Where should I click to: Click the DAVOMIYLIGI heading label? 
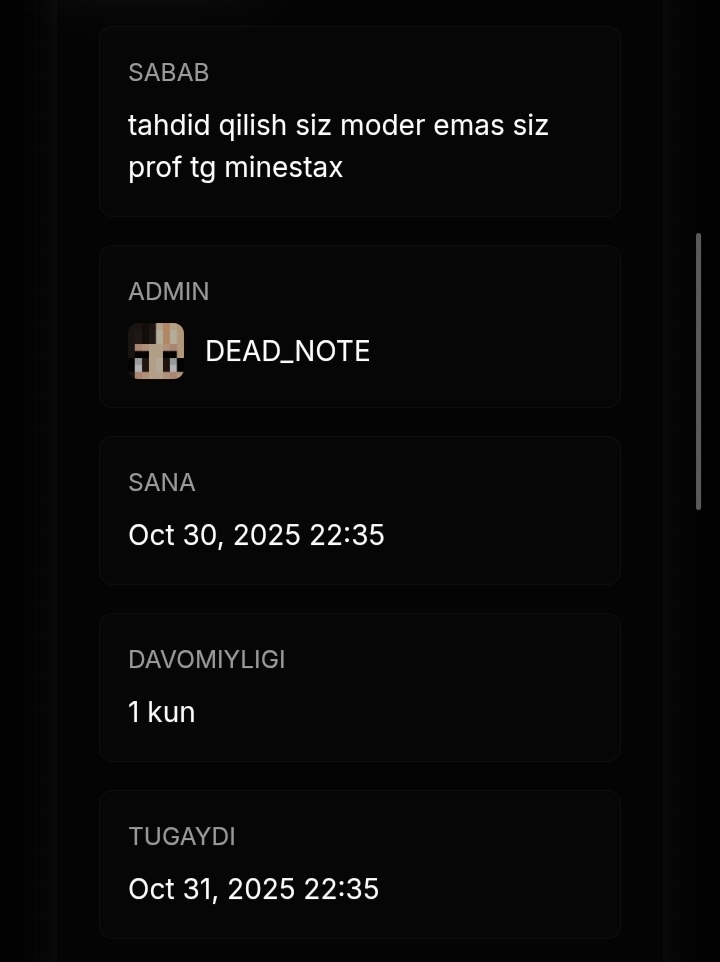click(x=207, y=660)
